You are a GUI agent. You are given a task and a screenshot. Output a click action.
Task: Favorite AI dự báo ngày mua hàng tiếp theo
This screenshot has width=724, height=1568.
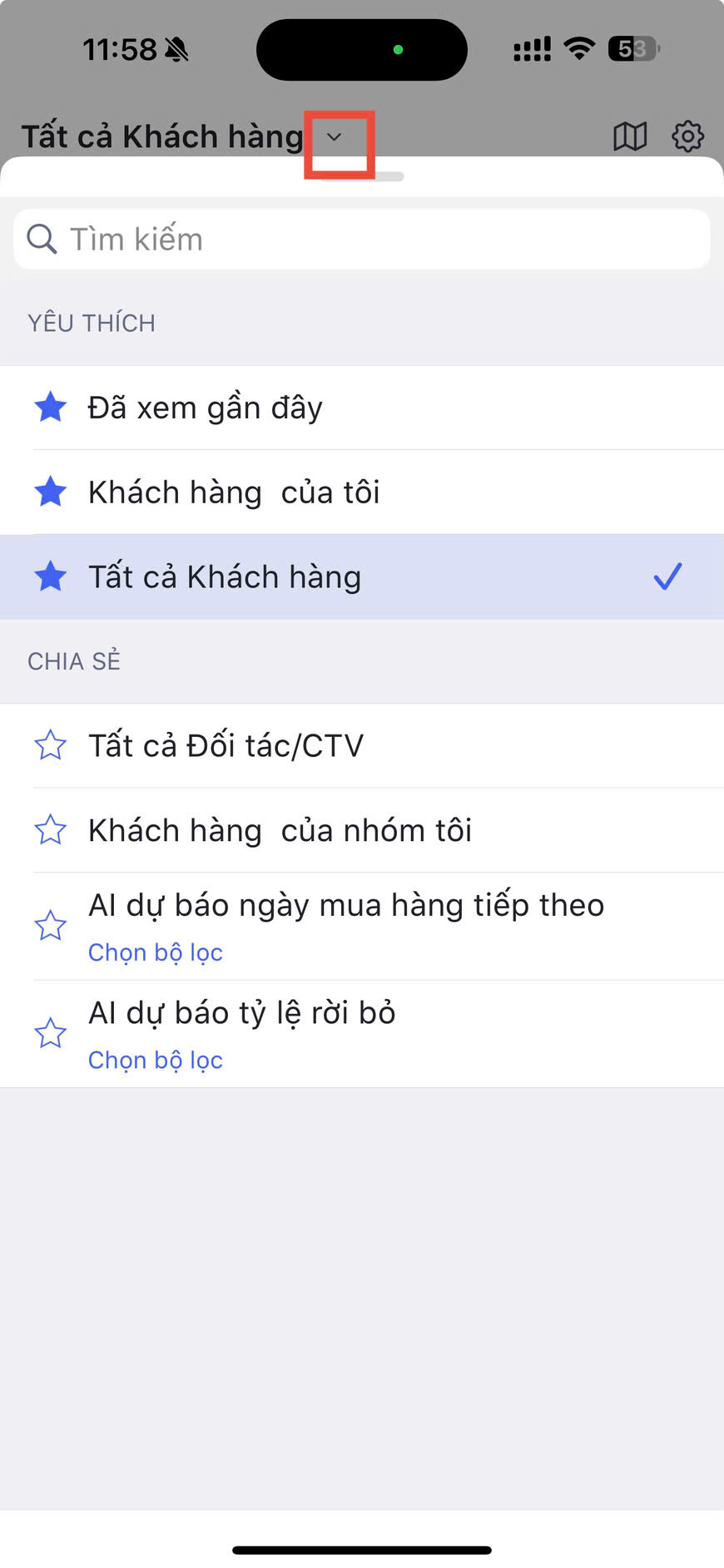pos(51,926)
